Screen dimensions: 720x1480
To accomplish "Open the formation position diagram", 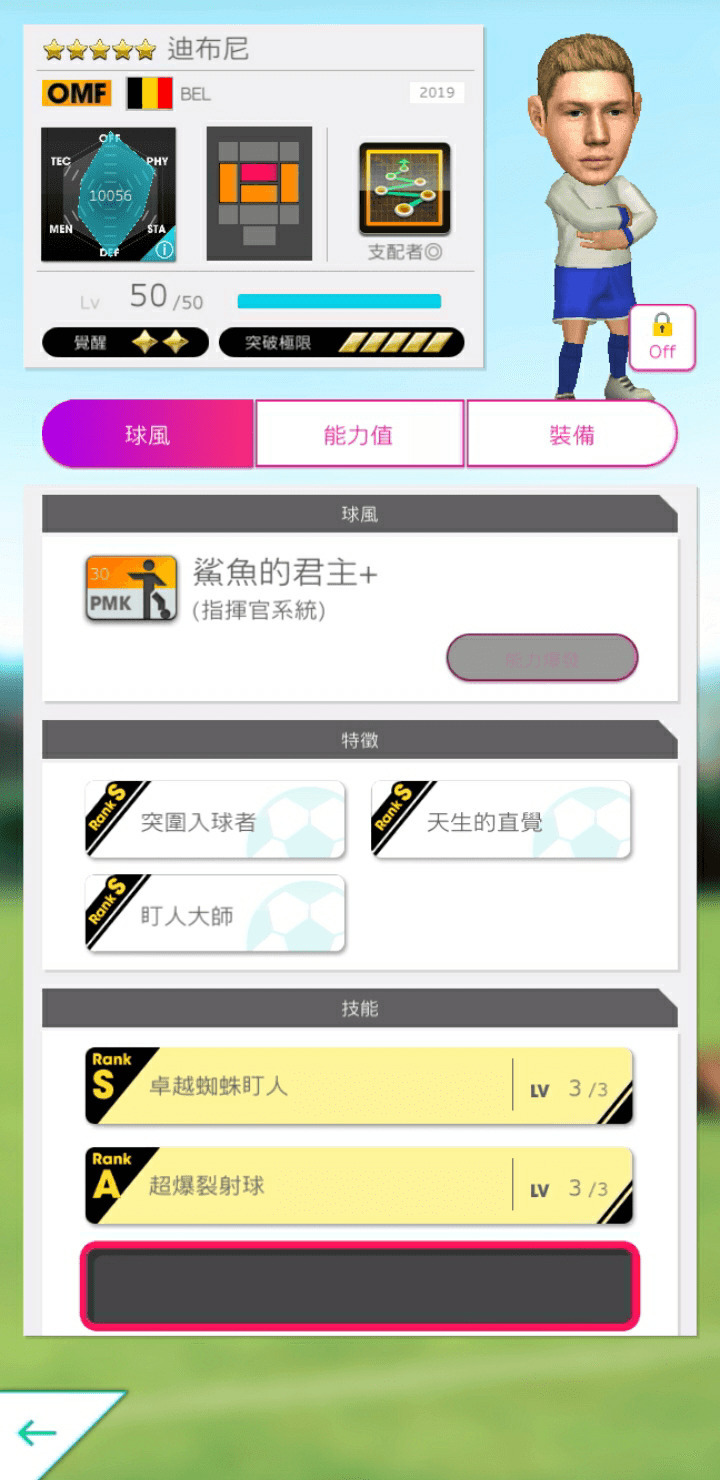I will click(259, 192).
